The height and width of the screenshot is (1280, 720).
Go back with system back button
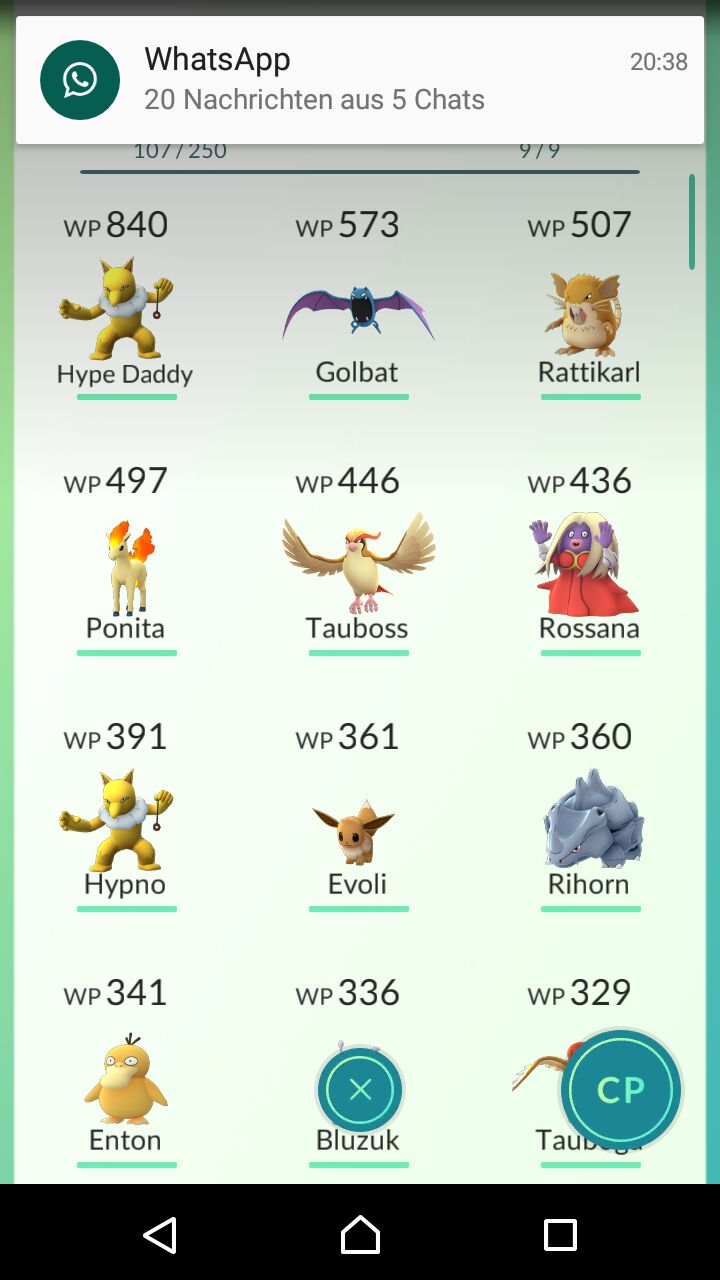(x=160, y=1235)
